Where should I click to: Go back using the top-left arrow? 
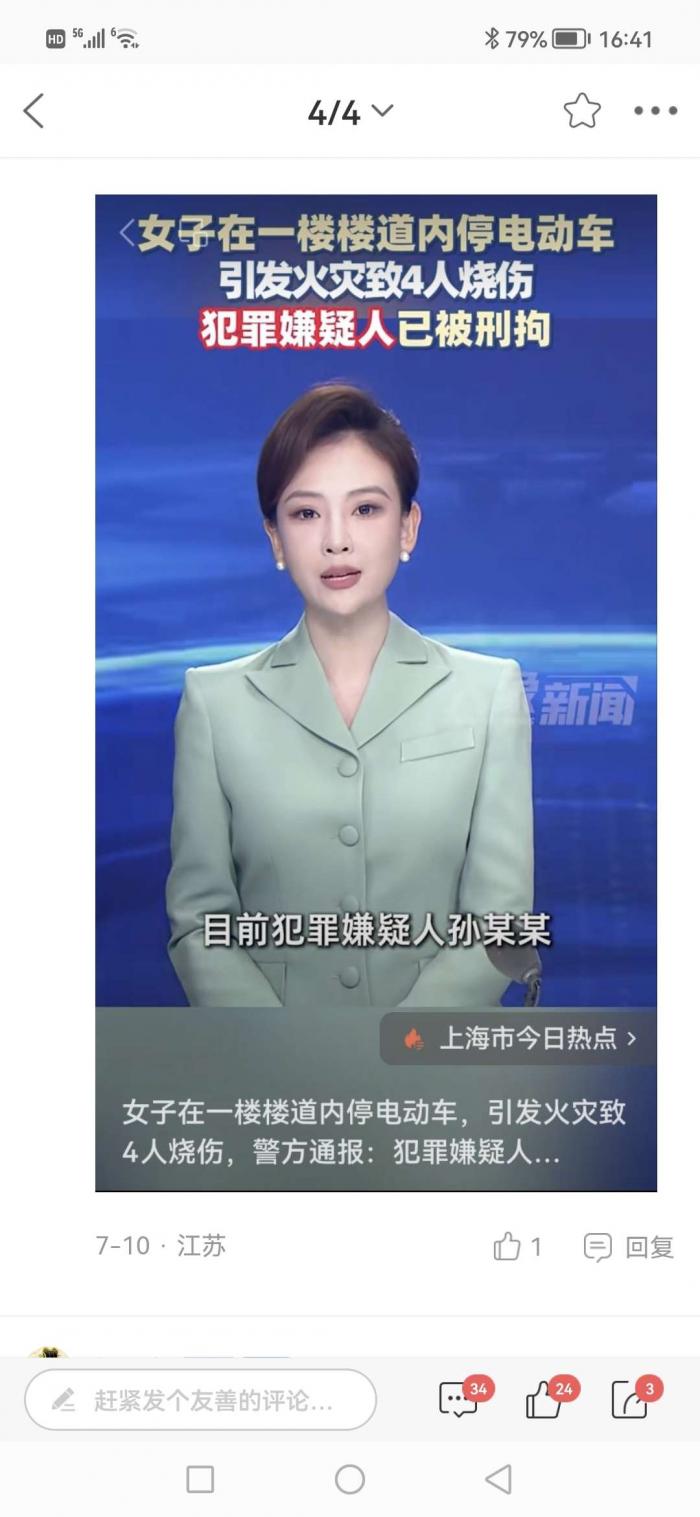point(34,111)
